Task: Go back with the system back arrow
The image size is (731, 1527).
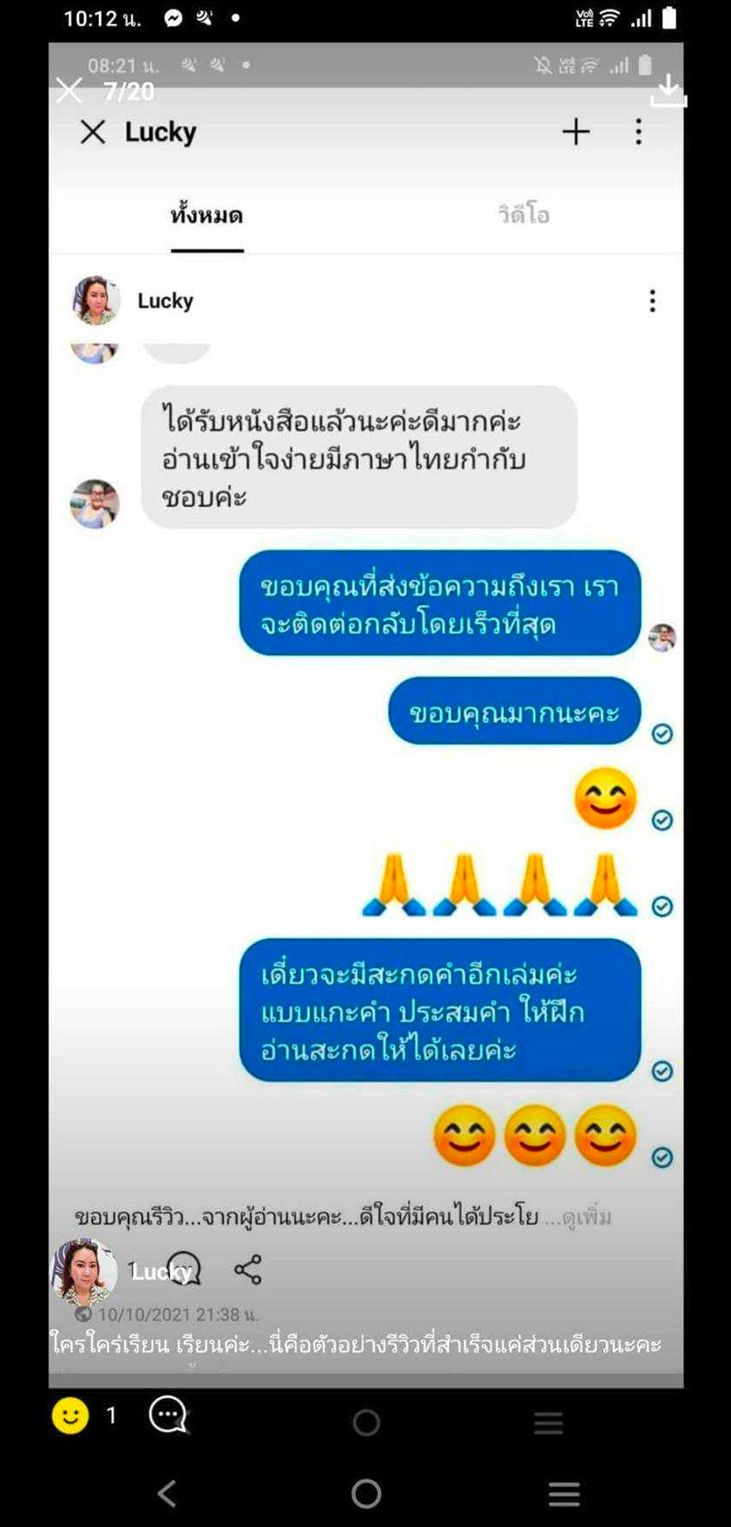Action: tap(167, 1494)
